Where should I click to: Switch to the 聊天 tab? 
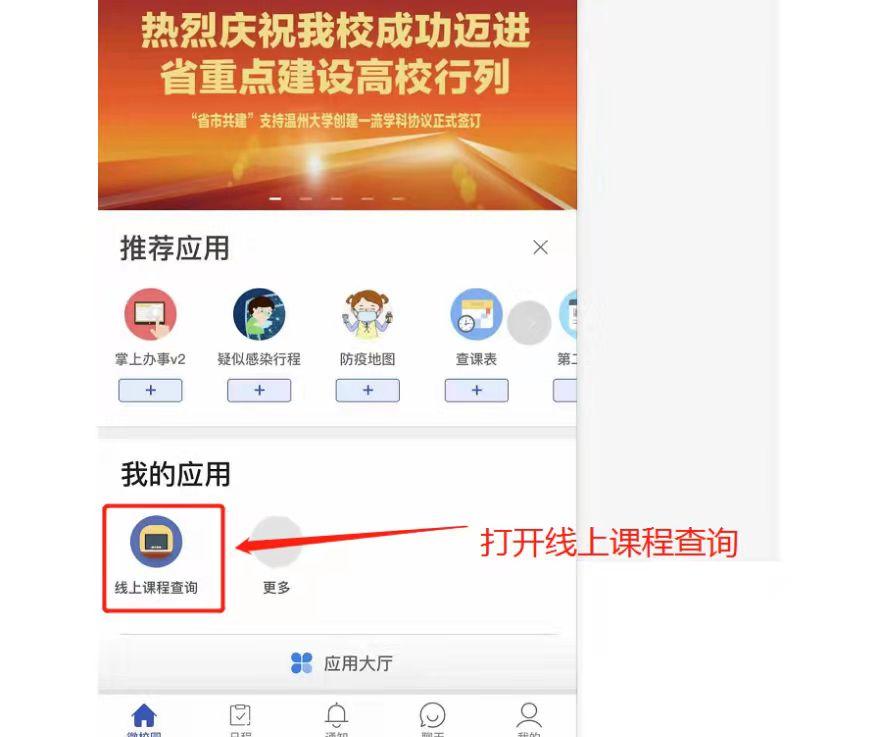pos(432,718)
